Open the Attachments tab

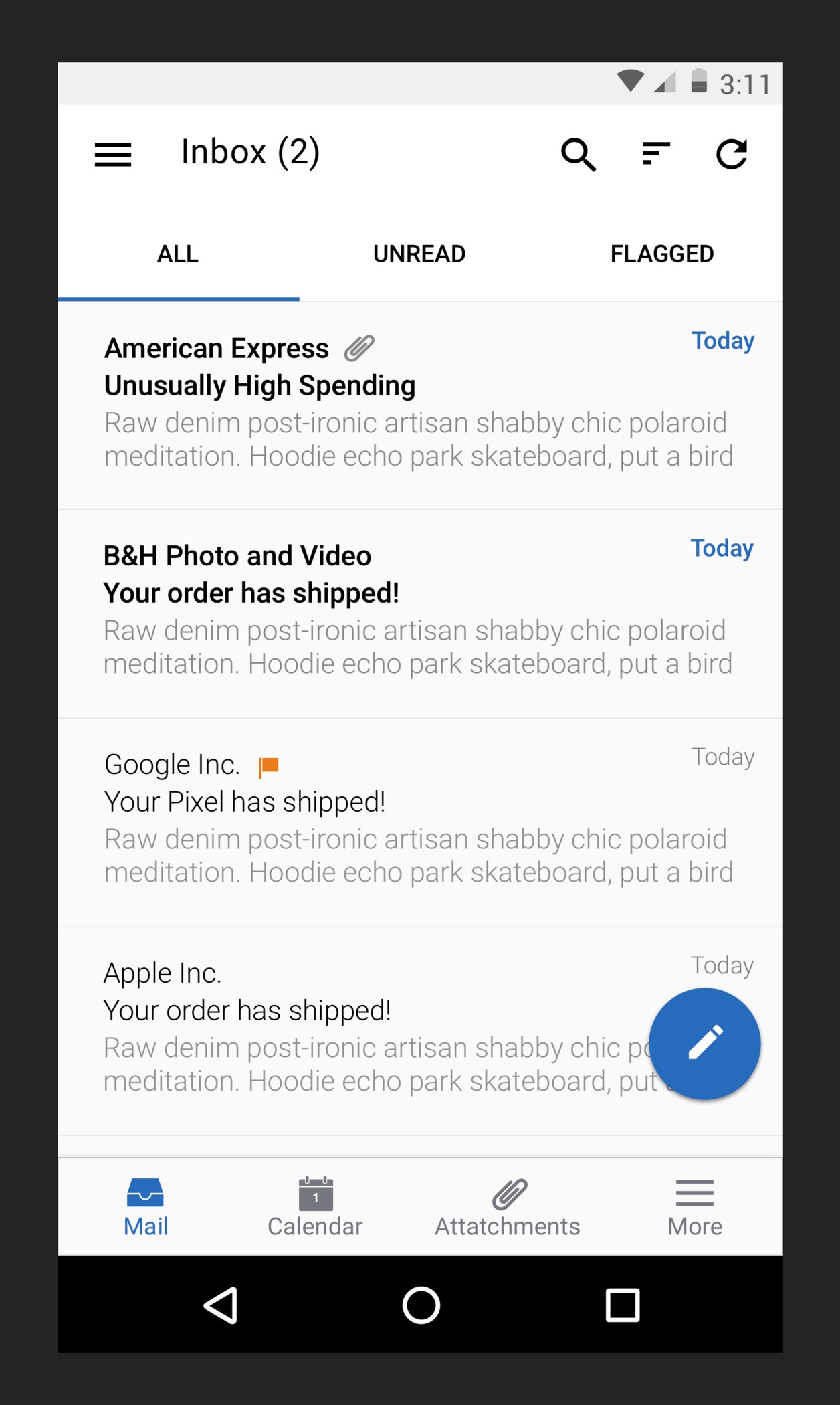tap(508, 1207)
